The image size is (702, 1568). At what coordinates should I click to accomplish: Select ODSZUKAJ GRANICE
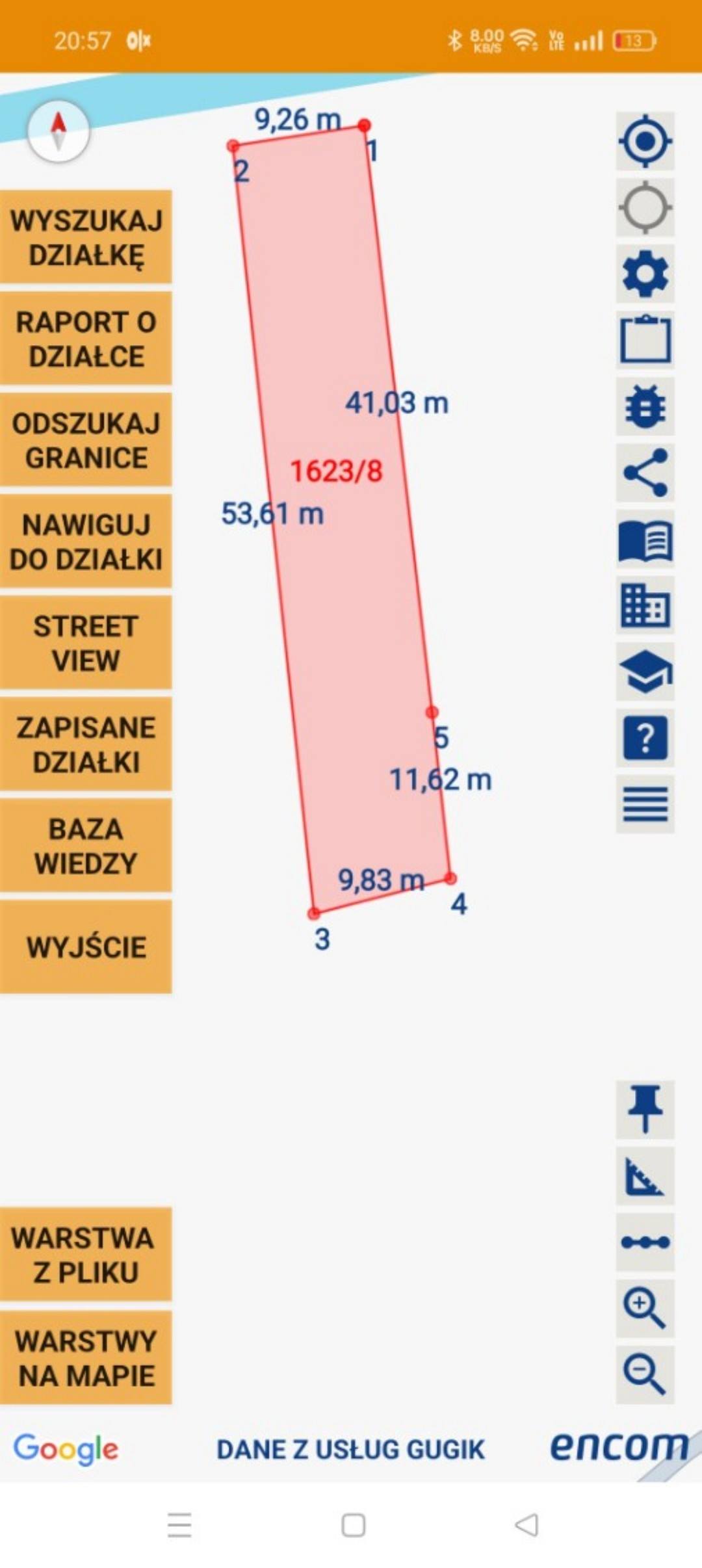click(86, 440)
